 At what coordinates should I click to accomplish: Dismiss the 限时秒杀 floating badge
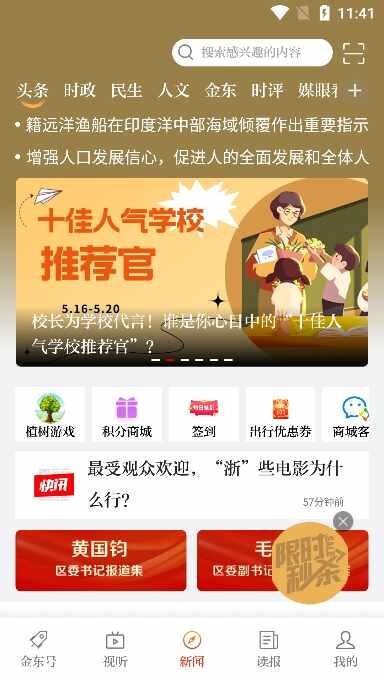[x=343, y=521]
